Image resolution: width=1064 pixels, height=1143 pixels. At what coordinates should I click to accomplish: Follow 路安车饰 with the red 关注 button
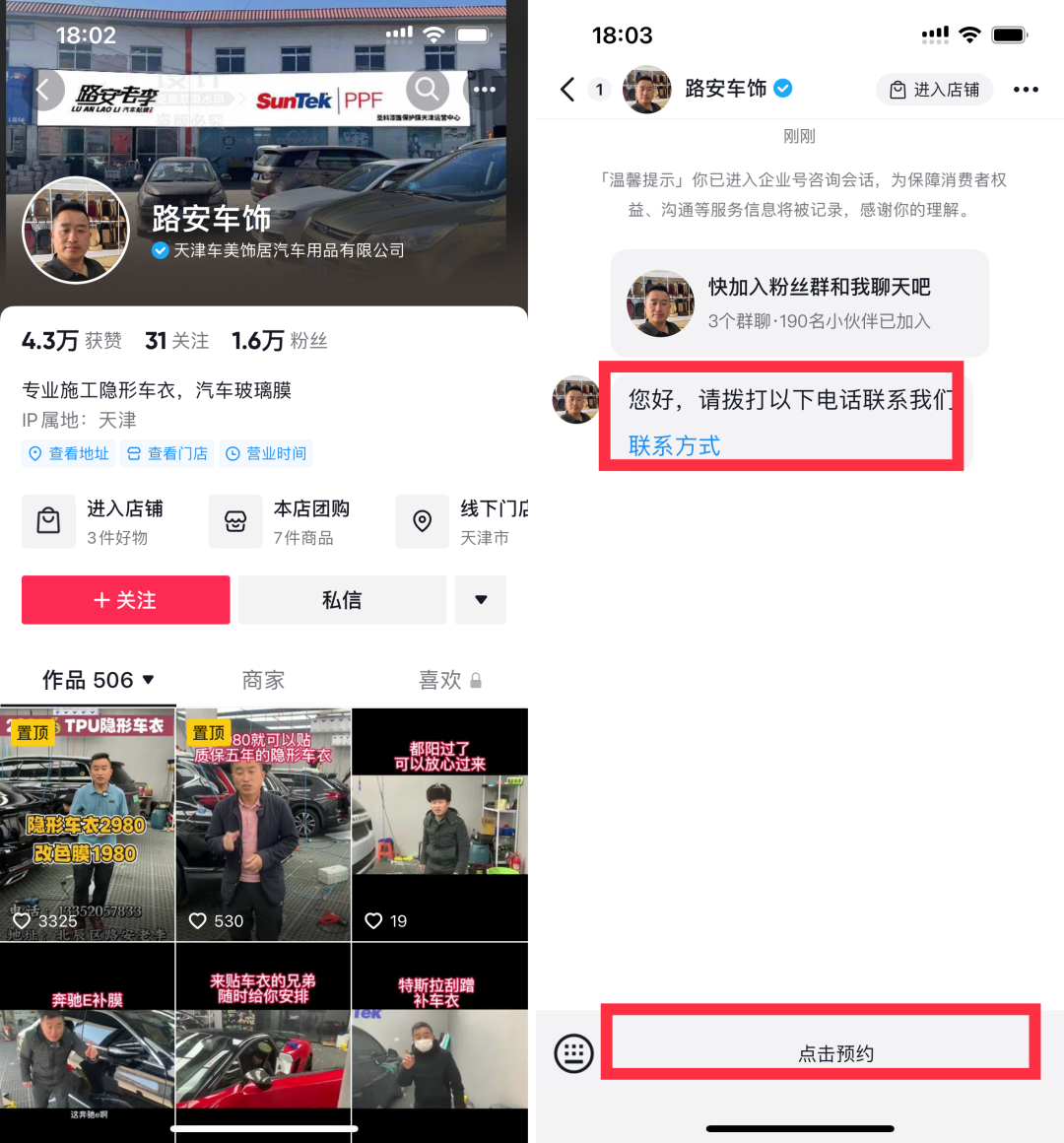(126, 600)
